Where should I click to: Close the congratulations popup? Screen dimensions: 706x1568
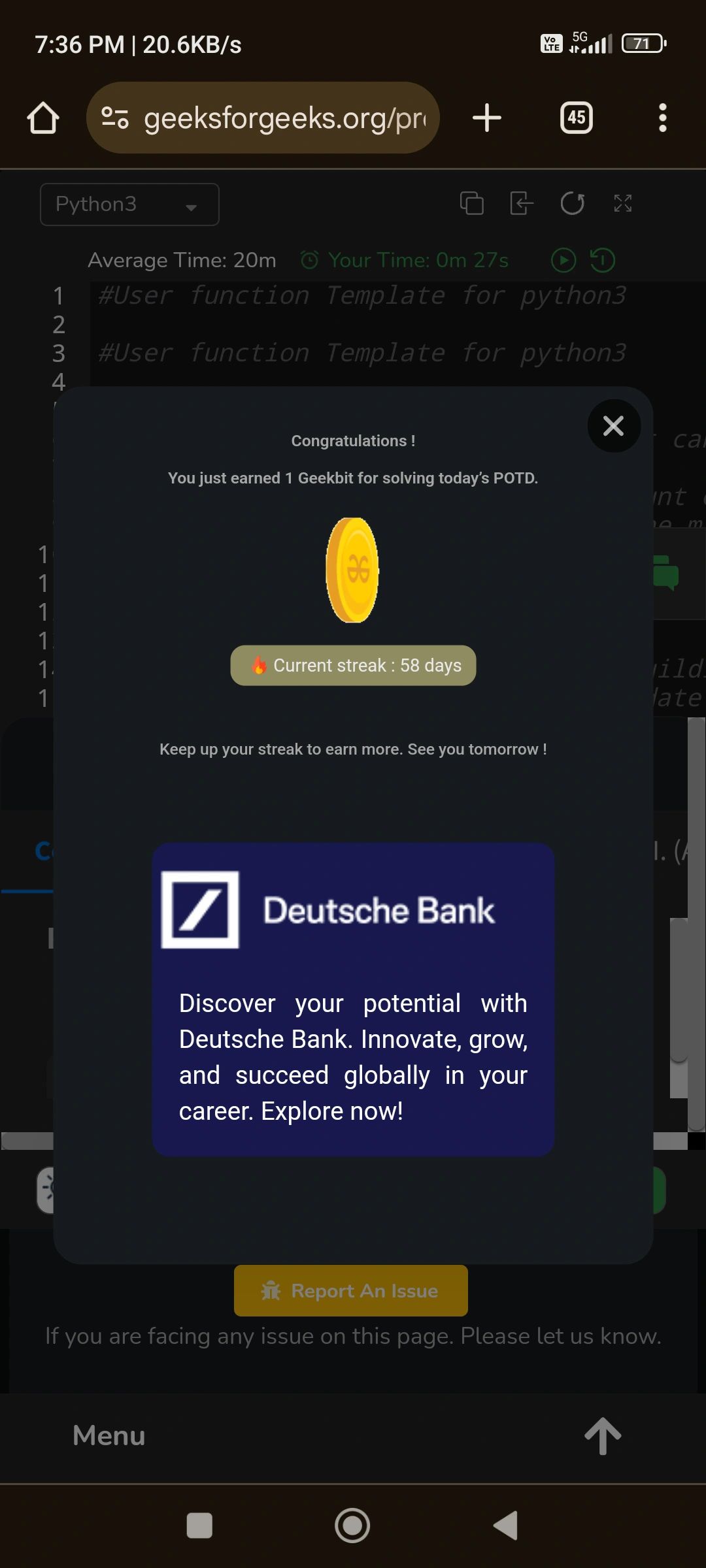point(613,426)
